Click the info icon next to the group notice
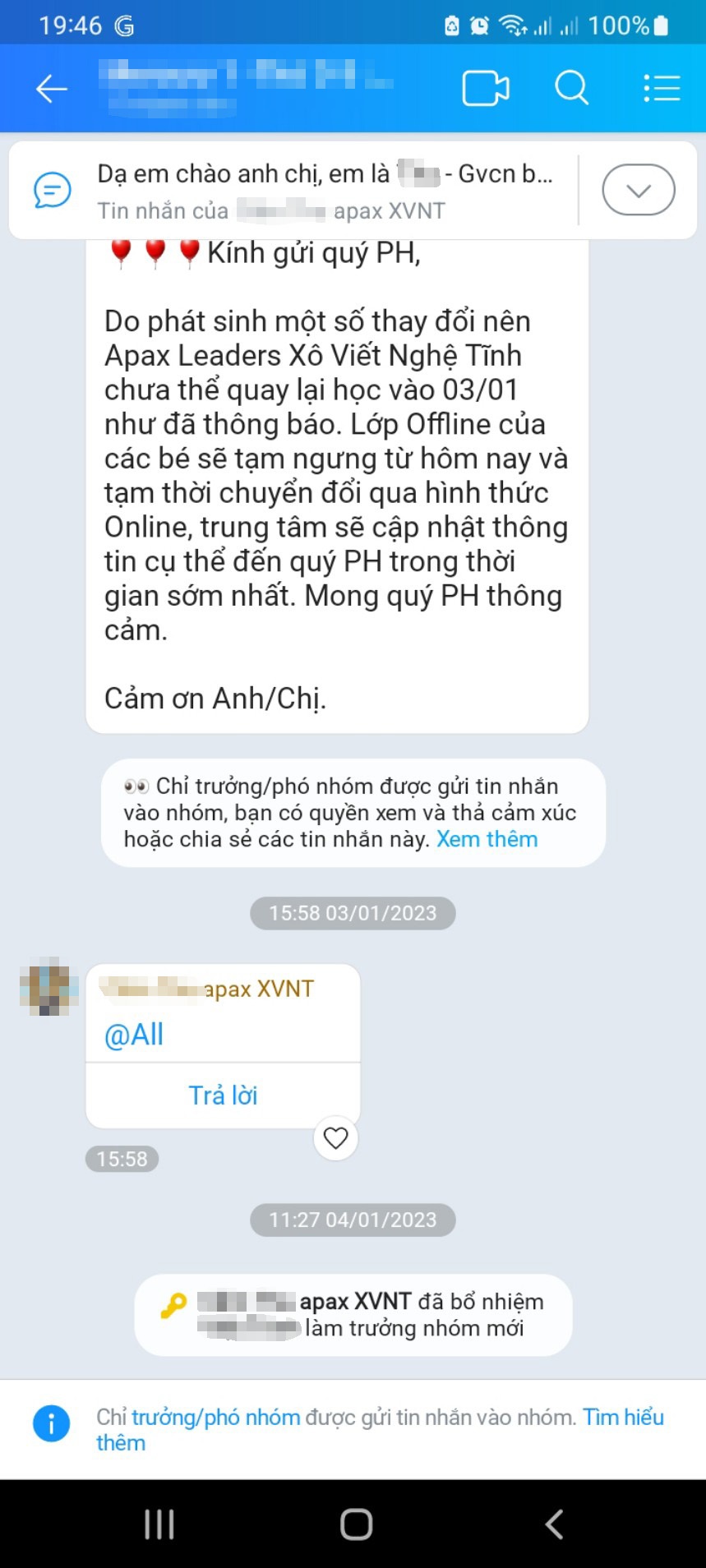The image size is (706, 1568). point(51,1424)
